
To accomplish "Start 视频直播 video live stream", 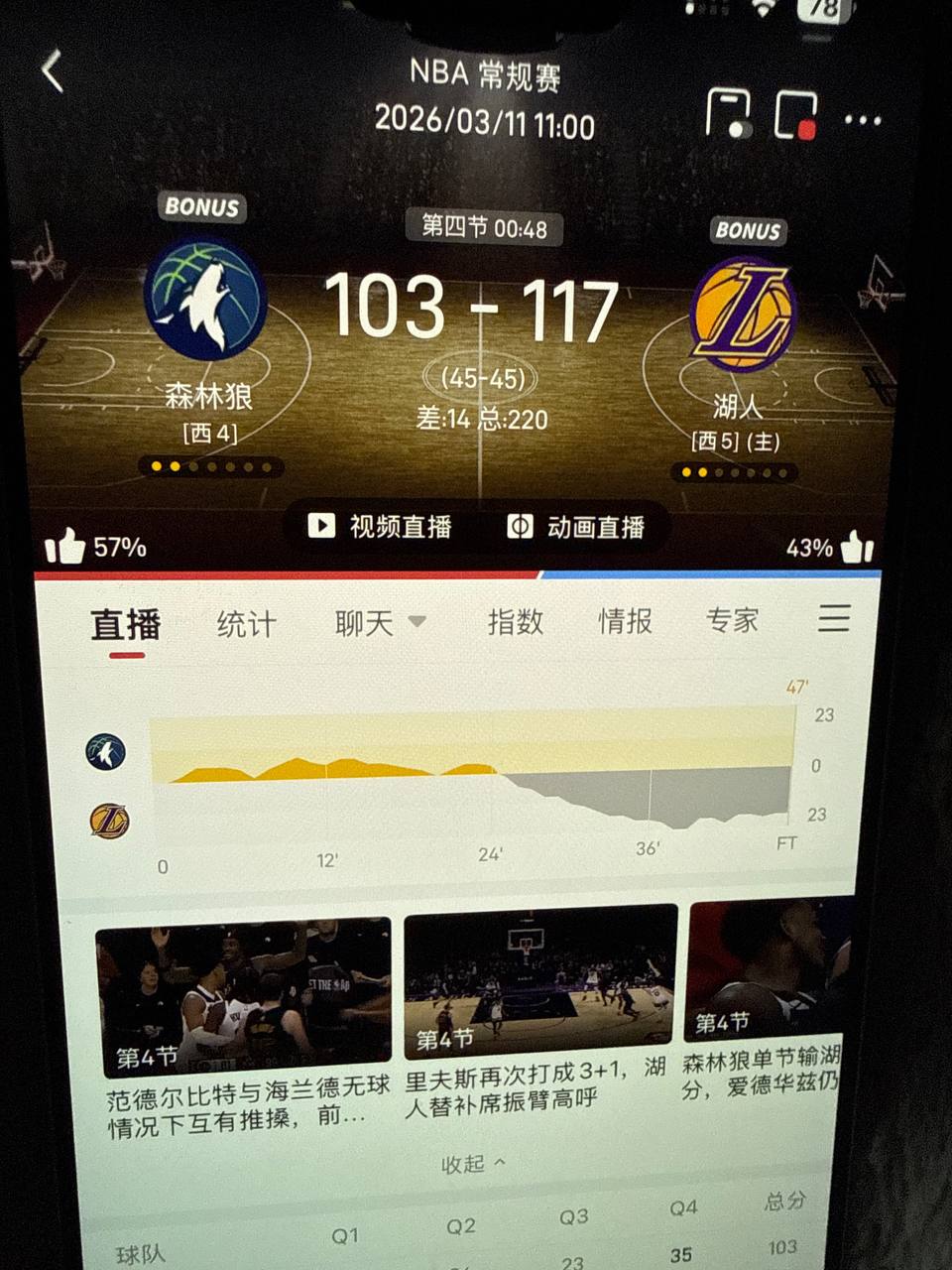I will click(x=381, y=526).
